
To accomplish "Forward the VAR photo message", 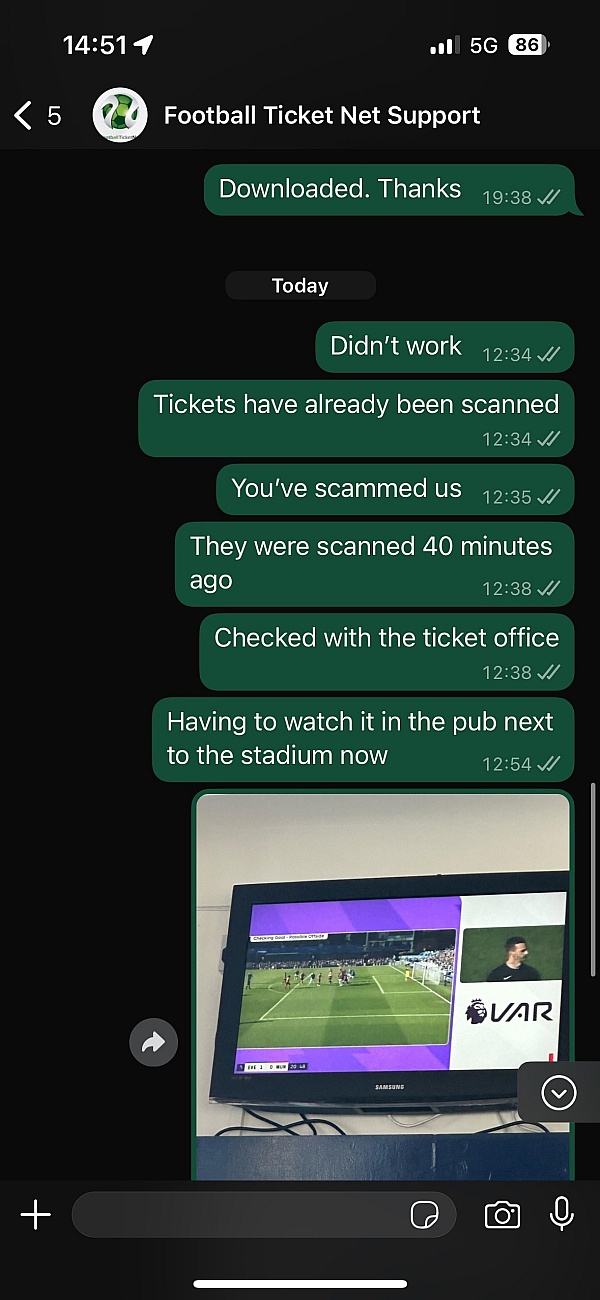I will click(x=153, y=1043).
